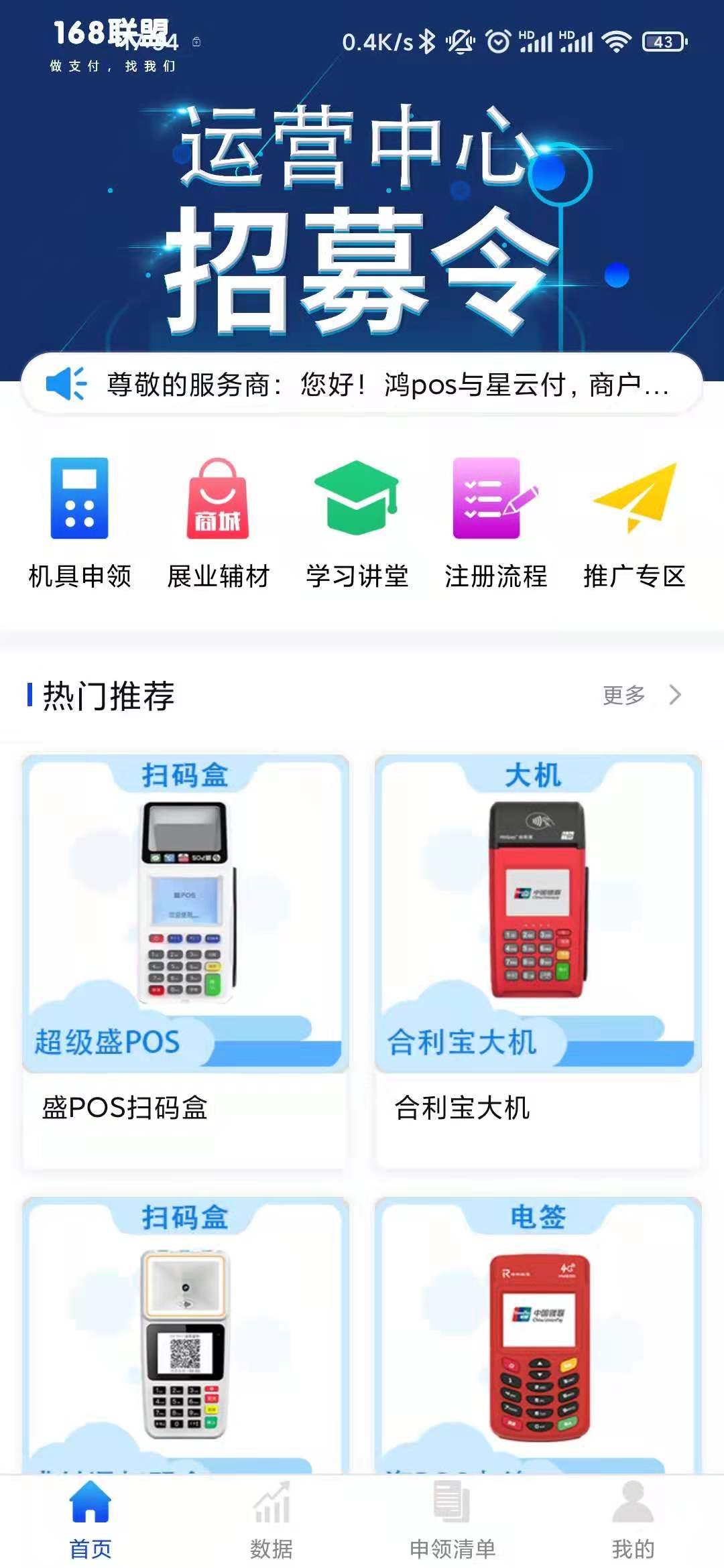Select the 电签 product card
This screenshot has width=724, height=1568.
[538, 1333]
